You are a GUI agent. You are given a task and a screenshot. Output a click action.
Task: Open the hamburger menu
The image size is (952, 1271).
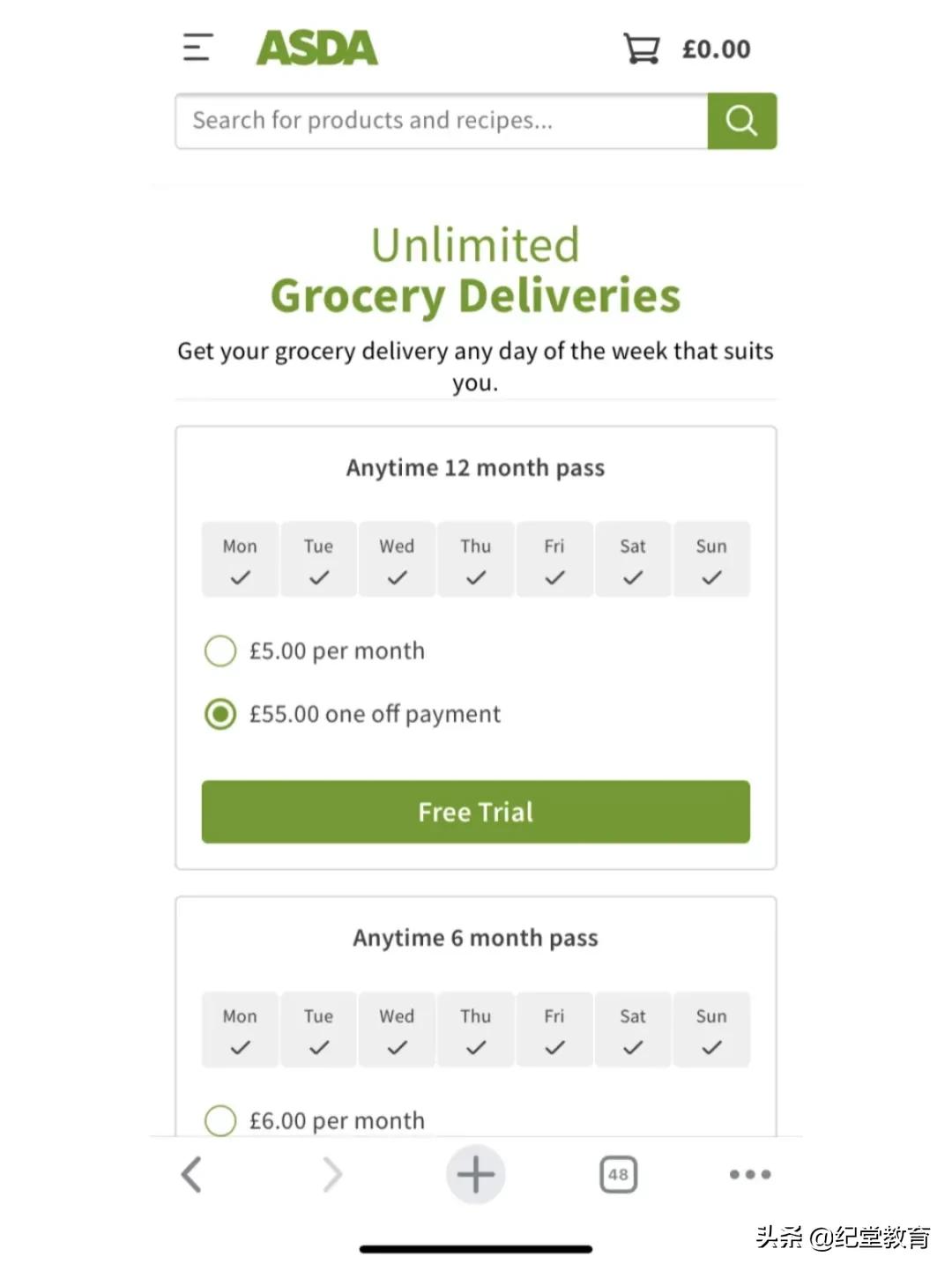(197, 48)
